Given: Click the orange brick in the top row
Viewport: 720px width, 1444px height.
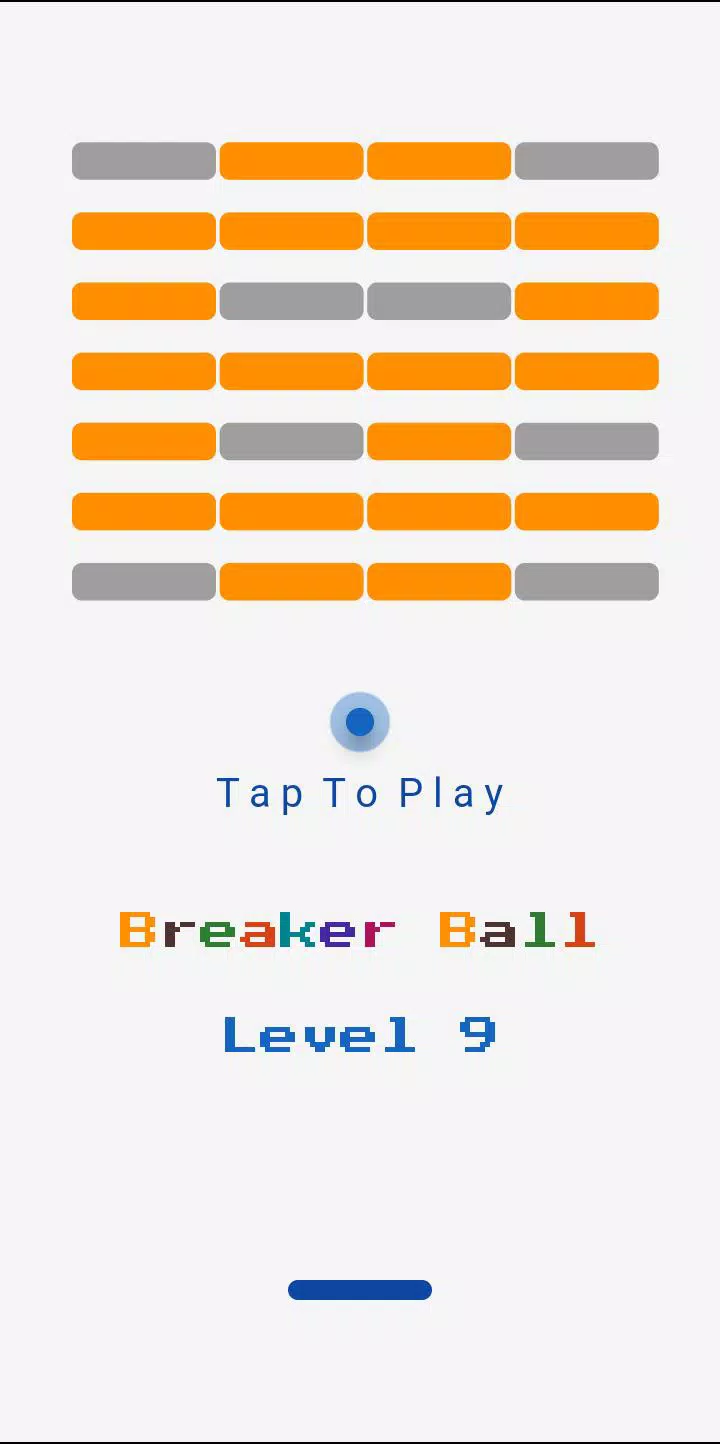Looking at the screenshot, I should click(291, 160).
